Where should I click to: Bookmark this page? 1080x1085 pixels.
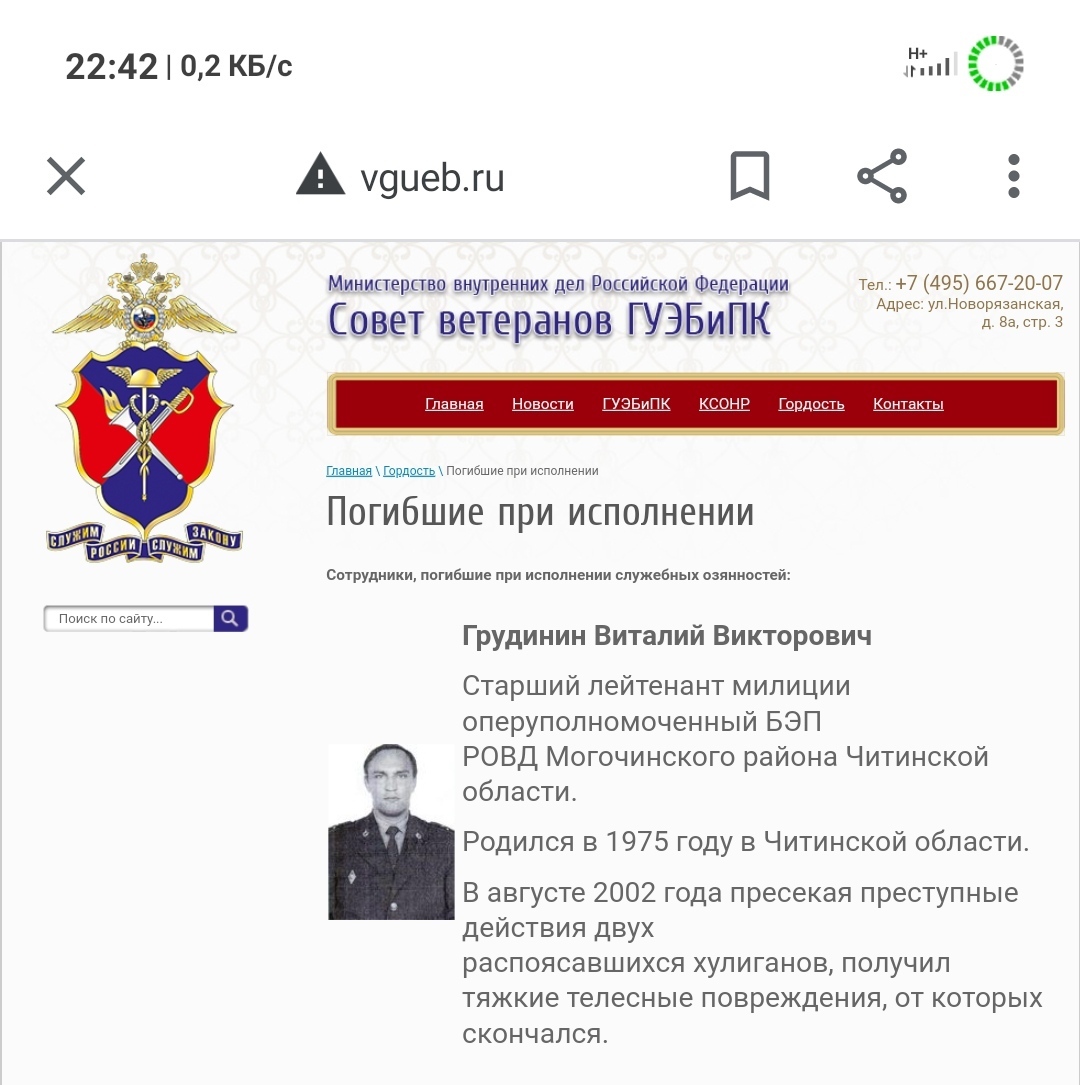[x=749, y=177]
